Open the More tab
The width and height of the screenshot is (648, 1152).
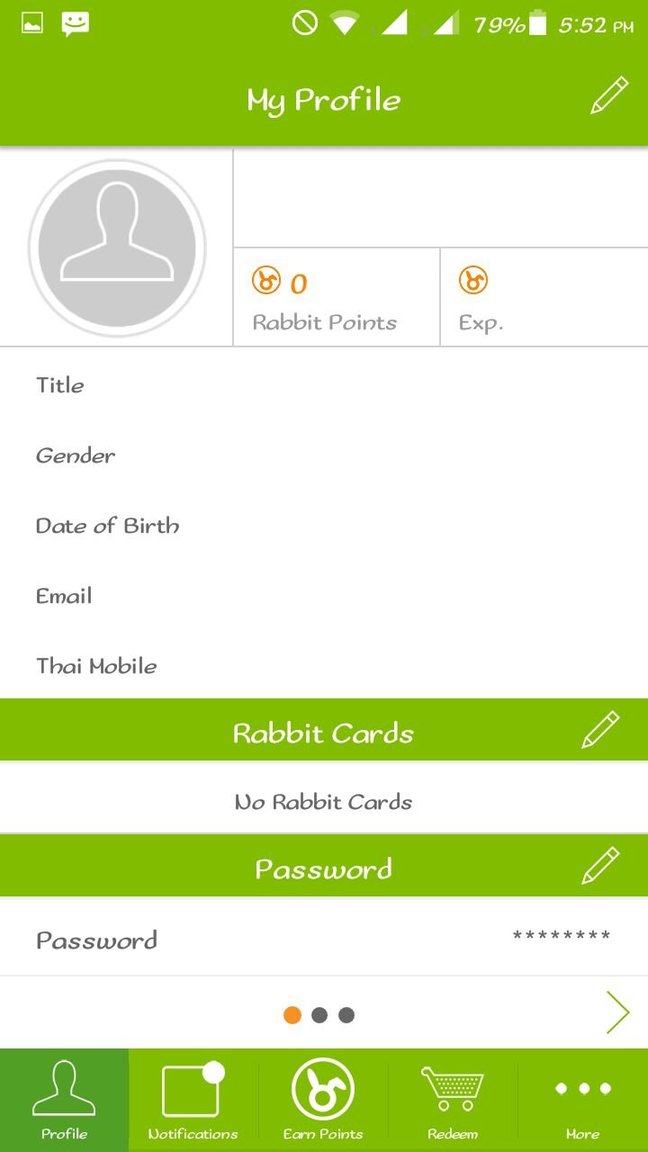(x=582, y=1100)
